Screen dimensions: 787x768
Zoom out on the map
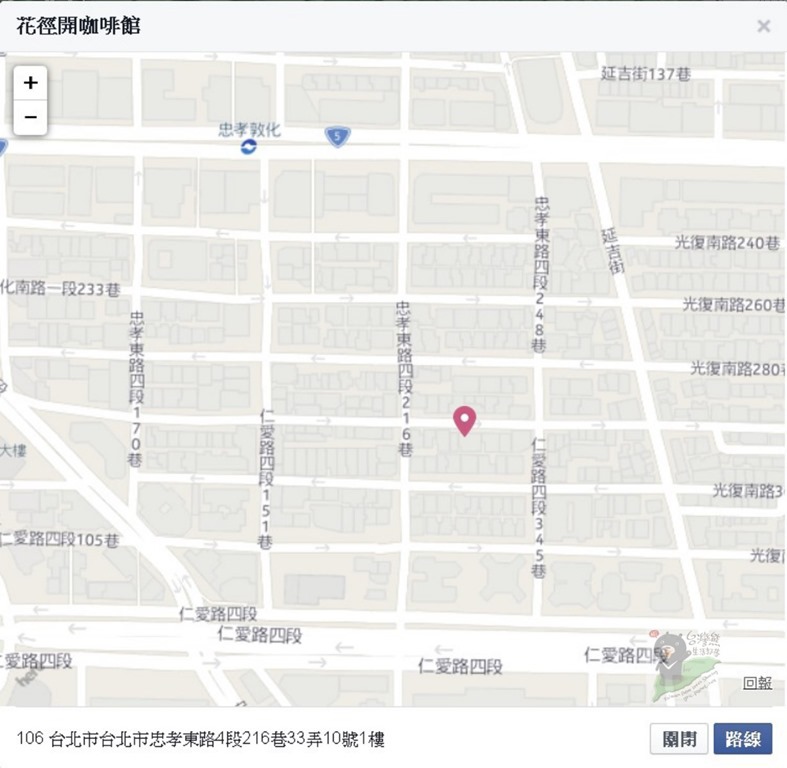31,117
